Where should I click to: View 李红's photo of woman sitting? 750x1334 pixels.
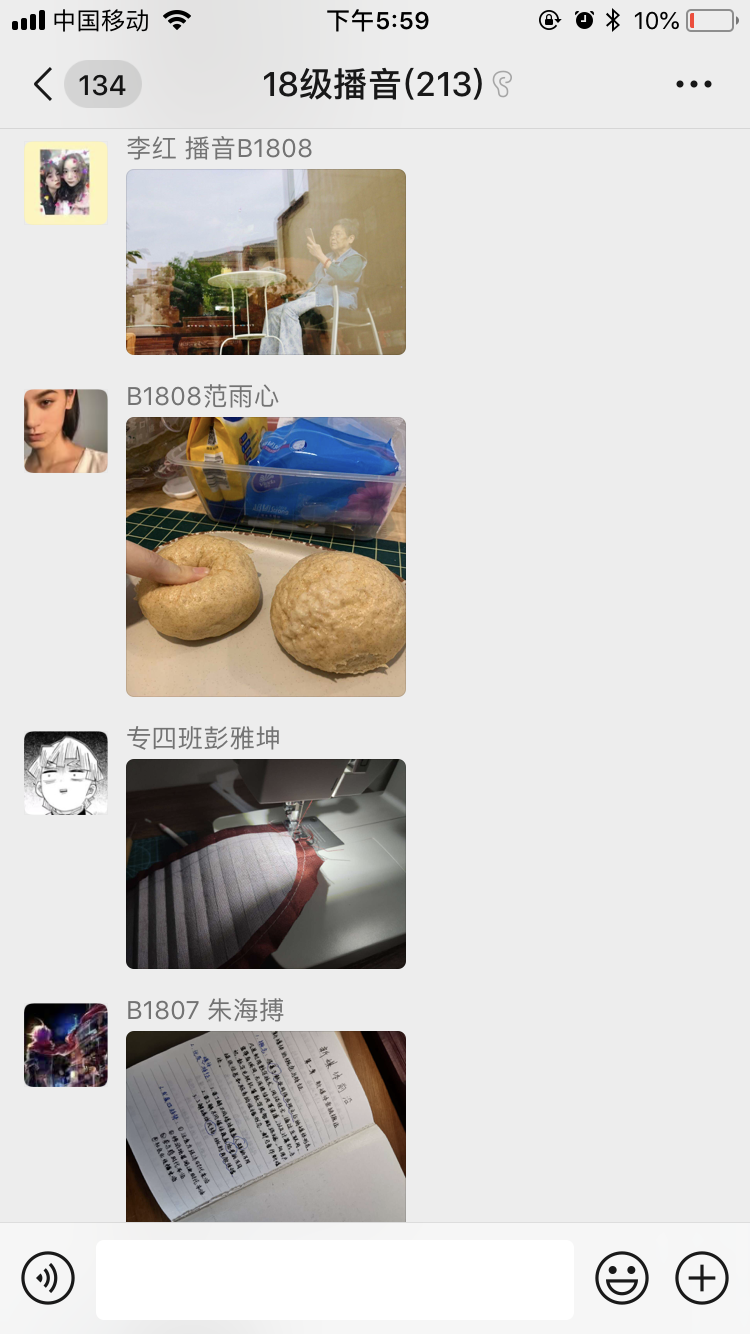[266, 262]
